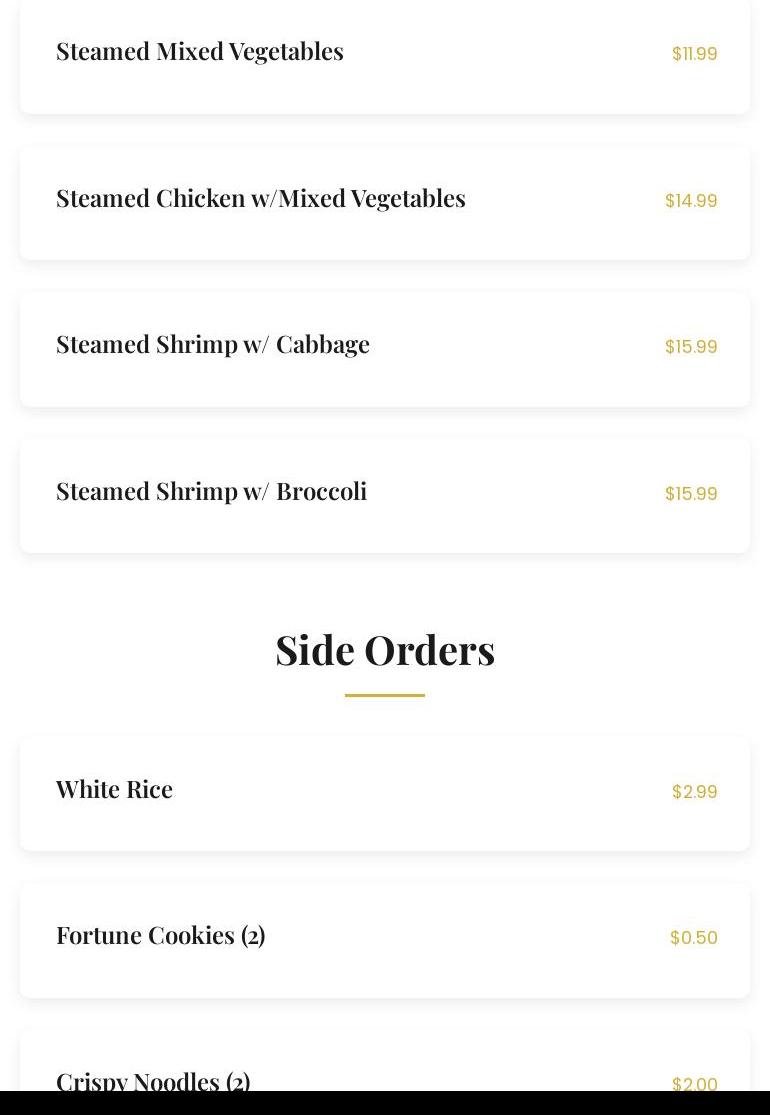Viewport: 770px width, 1115px height.
Task: Select the Steamed Mixed Vegetables item
Action: click(x=384, y=54)
